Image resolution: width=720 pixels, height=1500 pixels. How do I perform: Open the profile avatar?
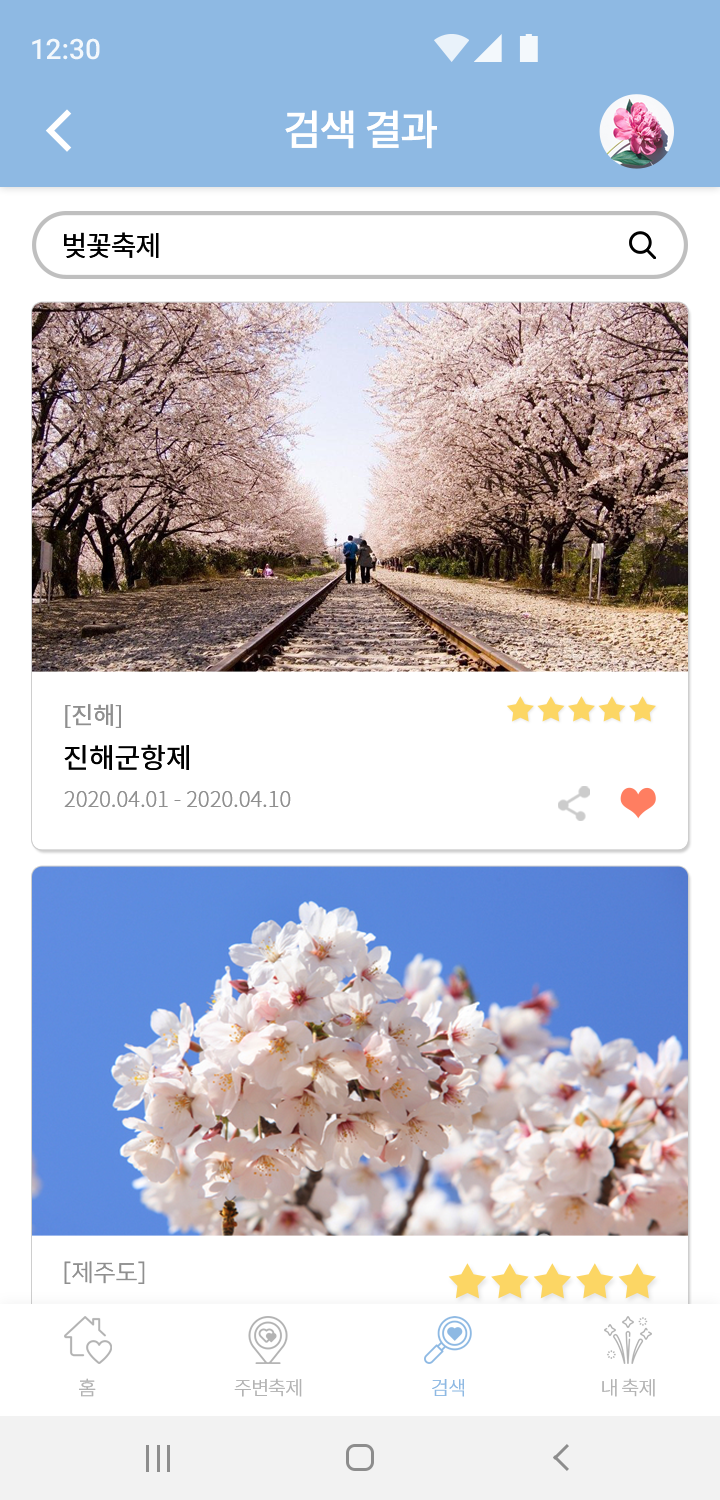(x=636, y=131)
